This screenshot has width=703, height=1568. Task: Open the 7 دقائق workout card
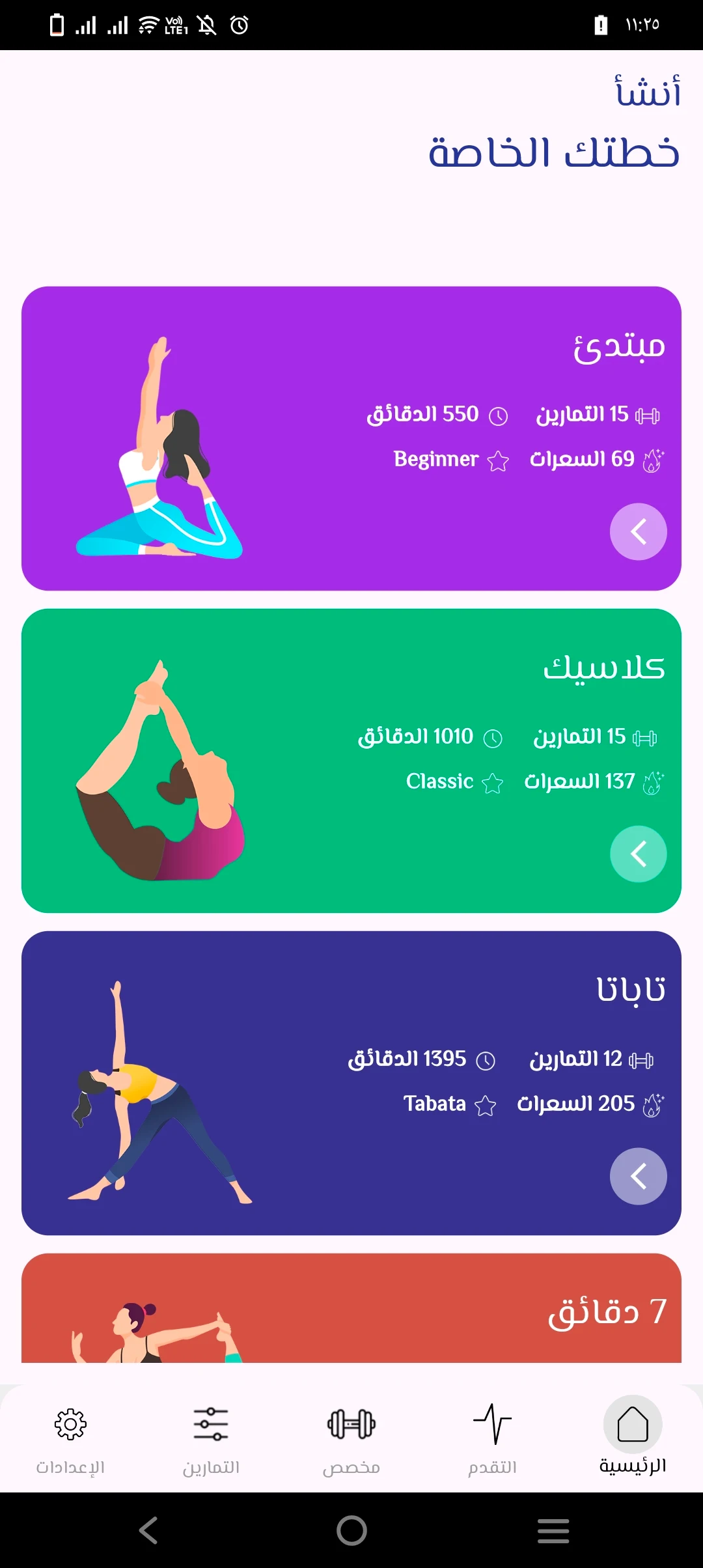pos(351,1309)
